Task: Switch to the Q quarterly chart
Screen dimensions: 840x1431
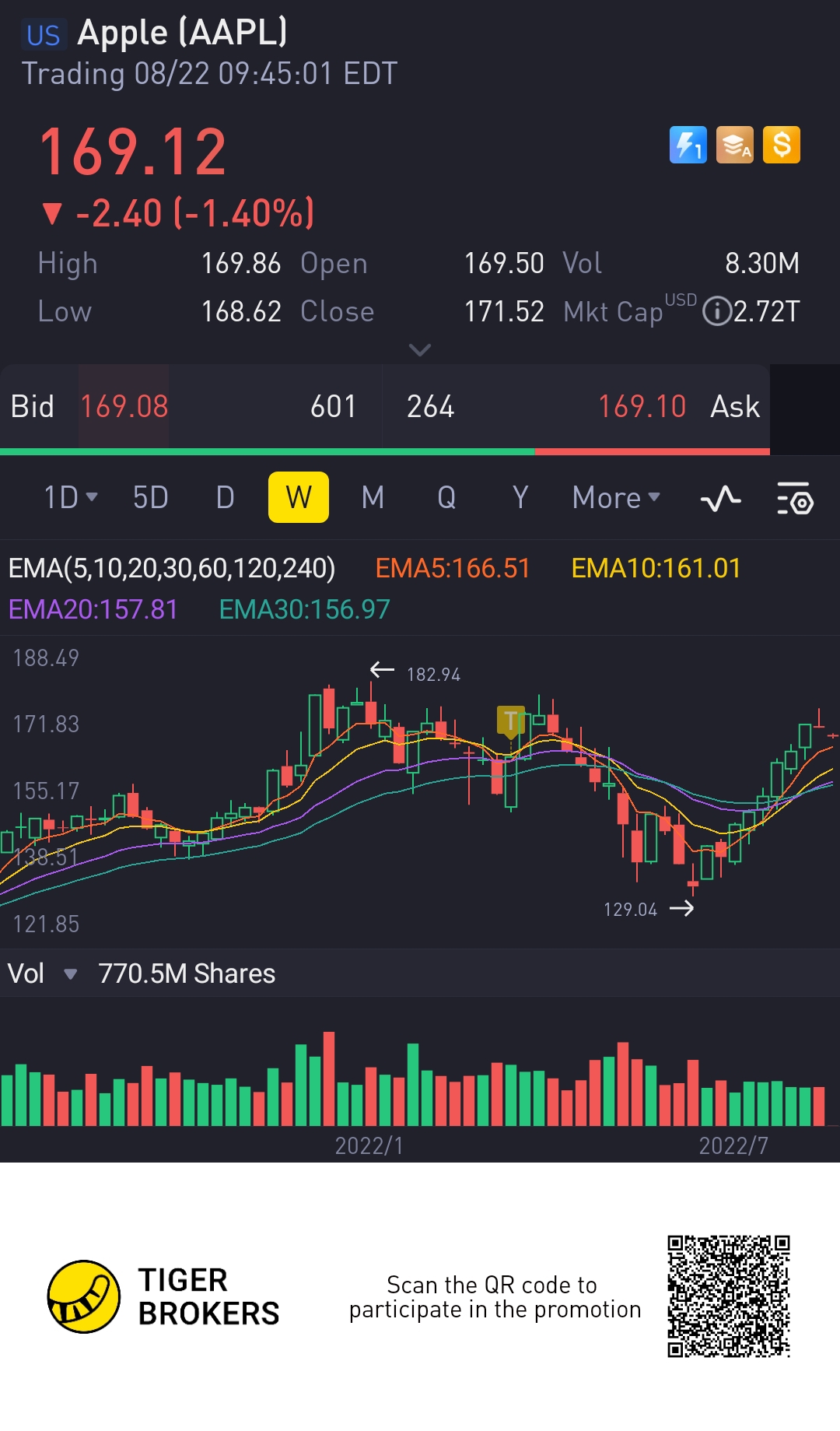Action: [446, 497]
